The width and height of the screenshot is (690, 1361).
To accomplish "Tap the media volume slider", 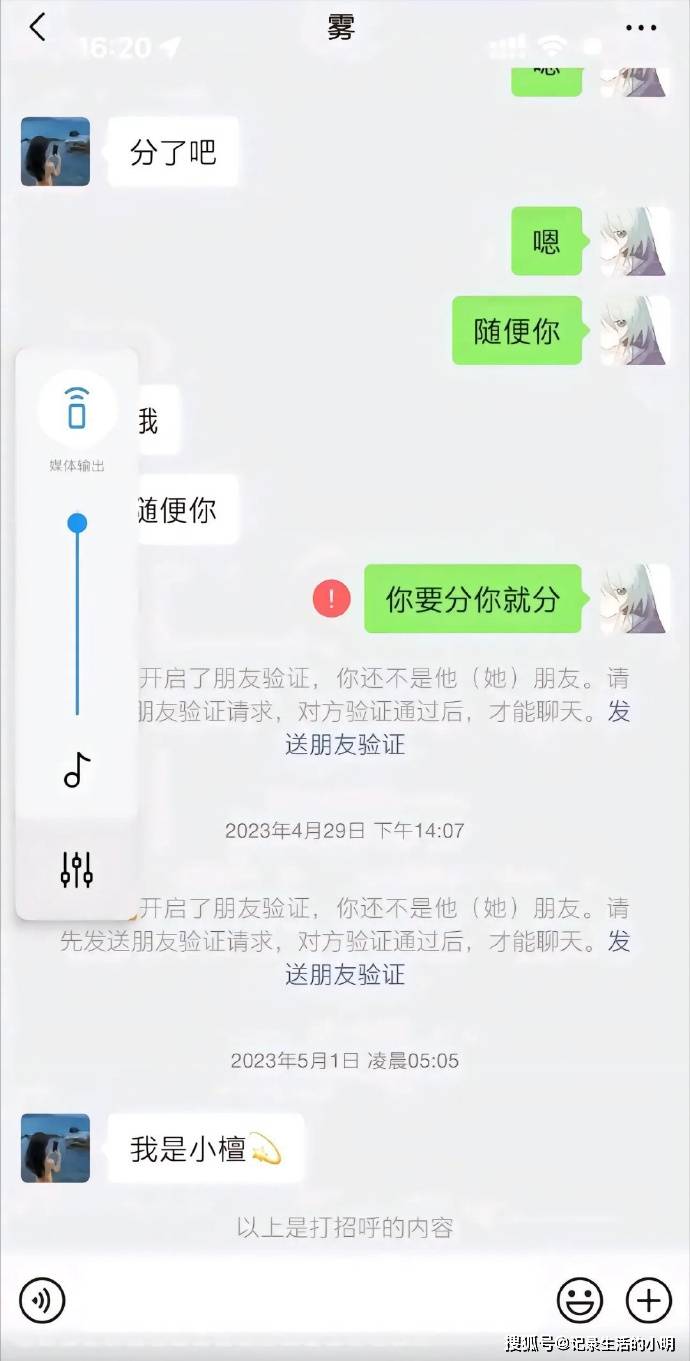I will (x=77, y=620).
